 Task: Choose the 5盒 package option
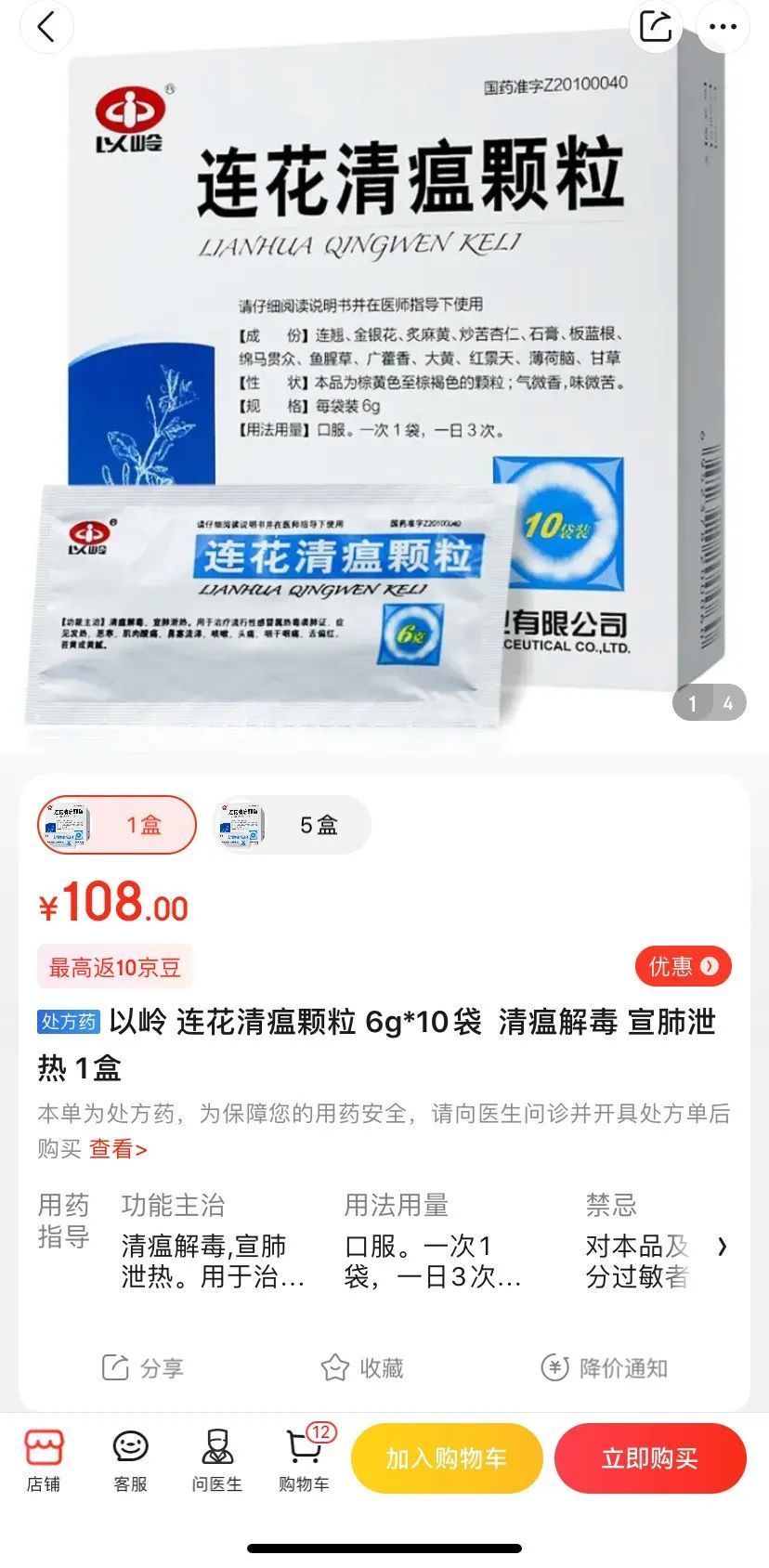[291, 824]
